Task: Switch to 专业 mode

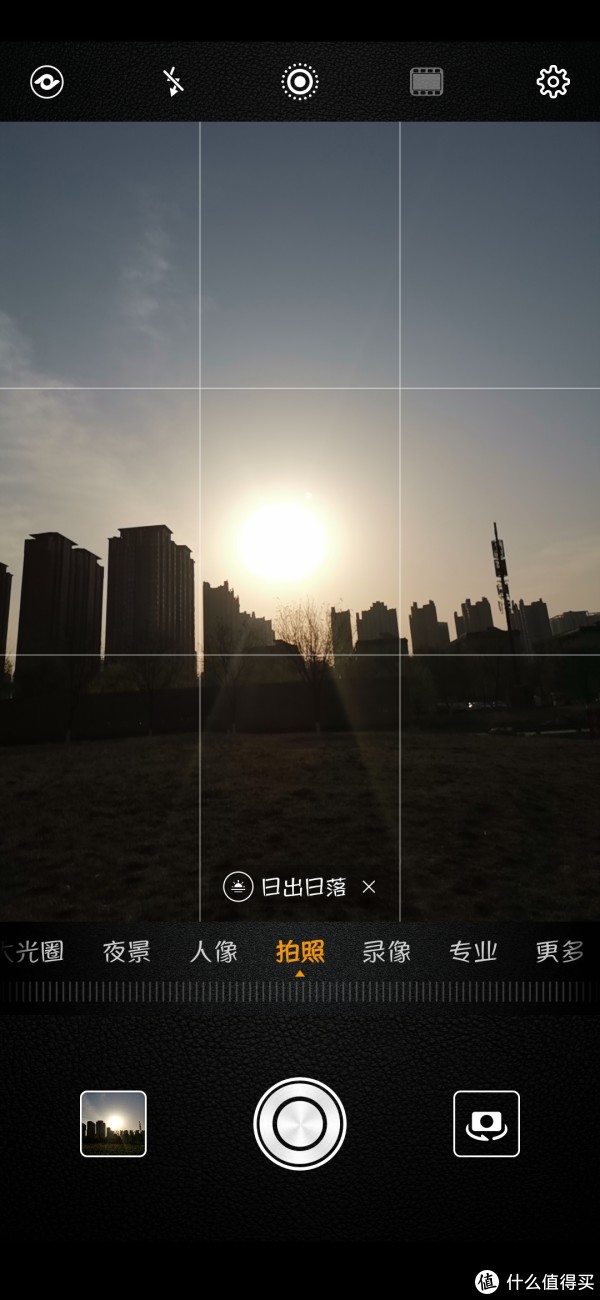Action: (473, 951)
